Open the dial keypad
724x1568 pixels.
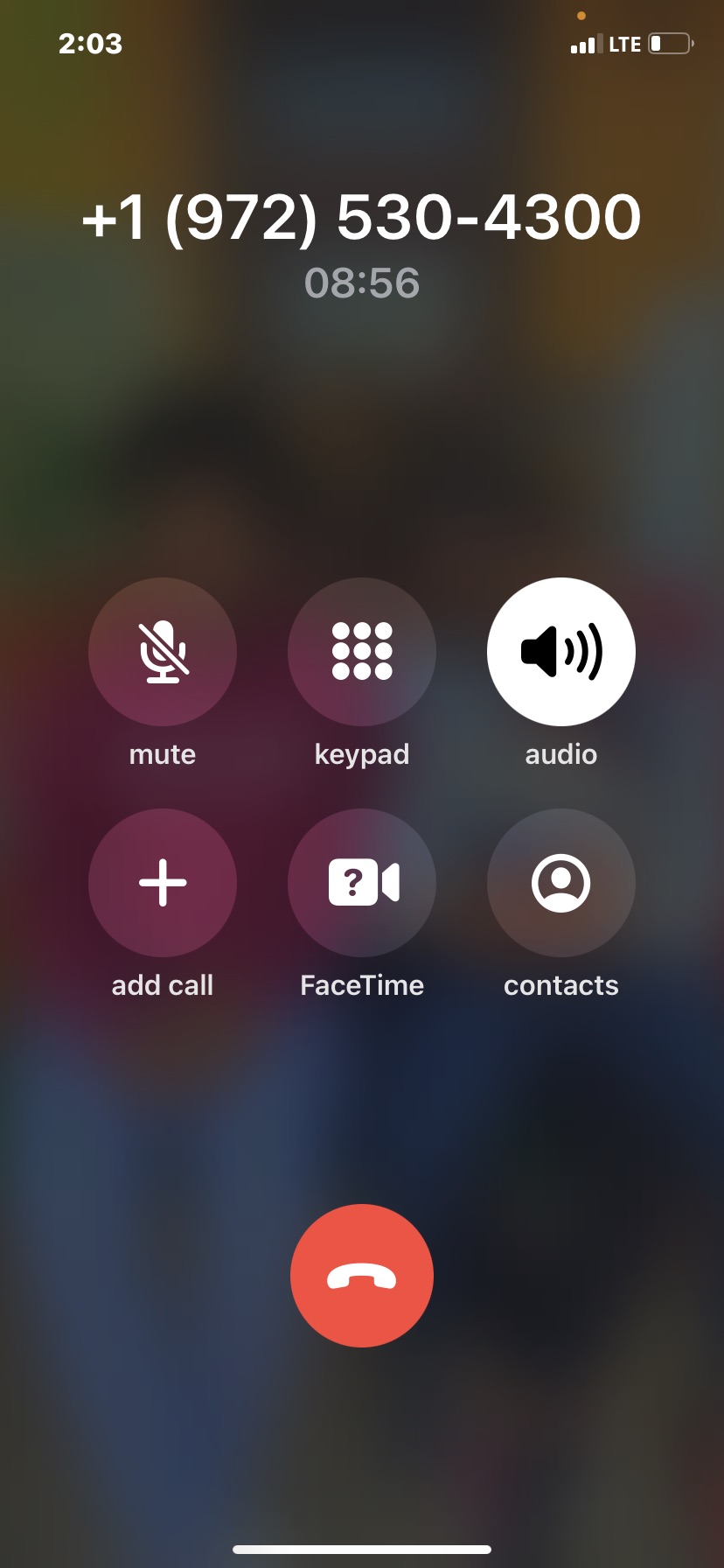362,652
